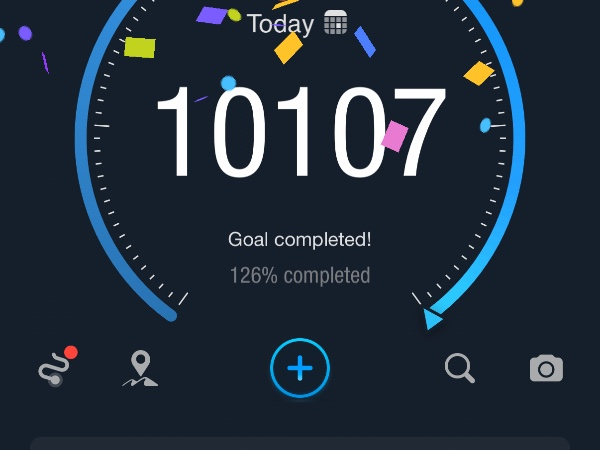The image size is (600, 450).
Task: Open the search magnifier icon
Action: [x=459, y=368]
